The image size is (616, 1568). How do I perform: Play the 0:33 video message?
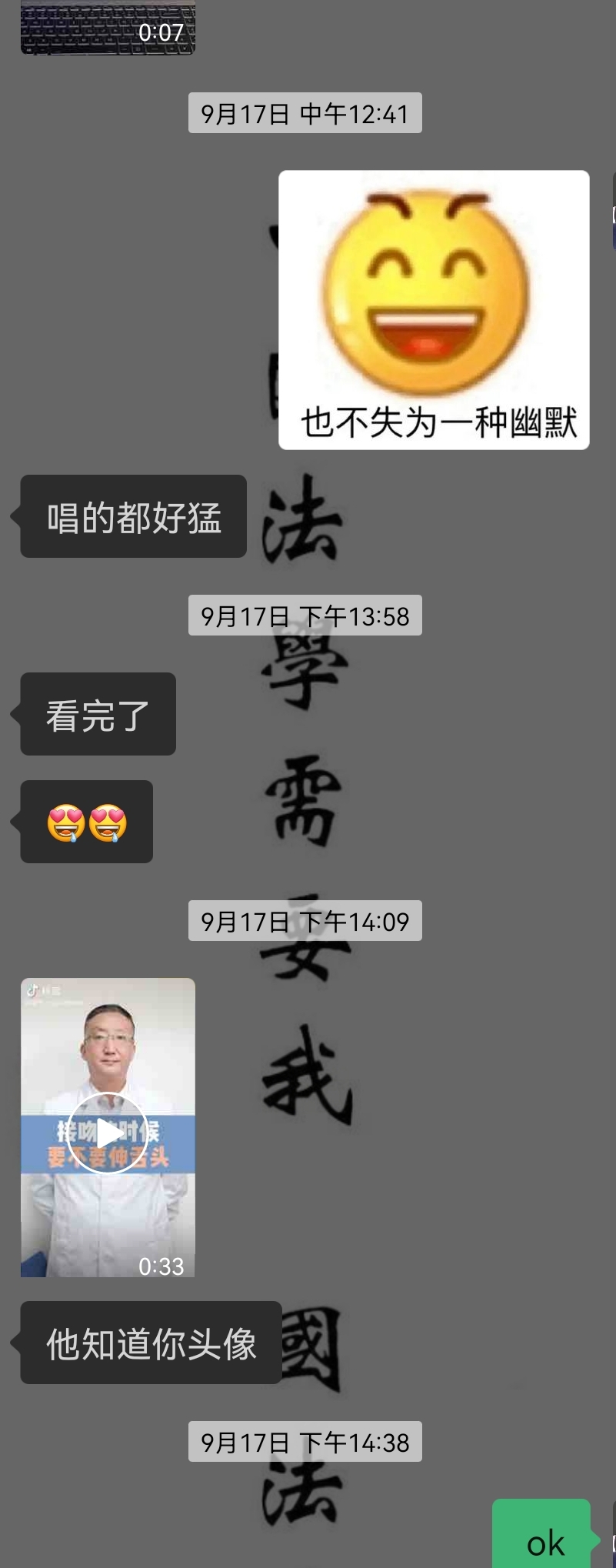pyautogui.click(x=108, y=1133)
